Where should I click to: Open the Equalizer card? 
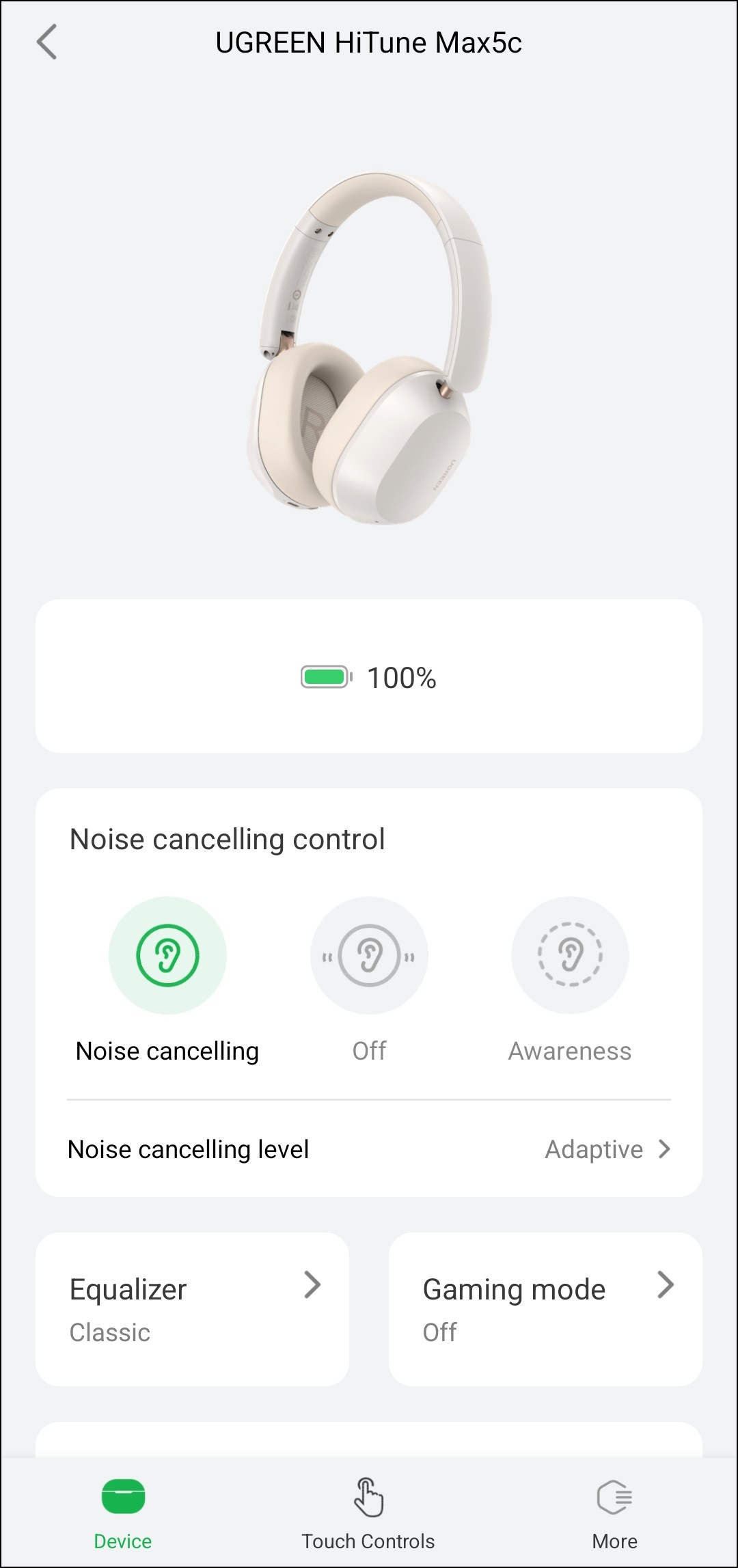[192, 1308]
